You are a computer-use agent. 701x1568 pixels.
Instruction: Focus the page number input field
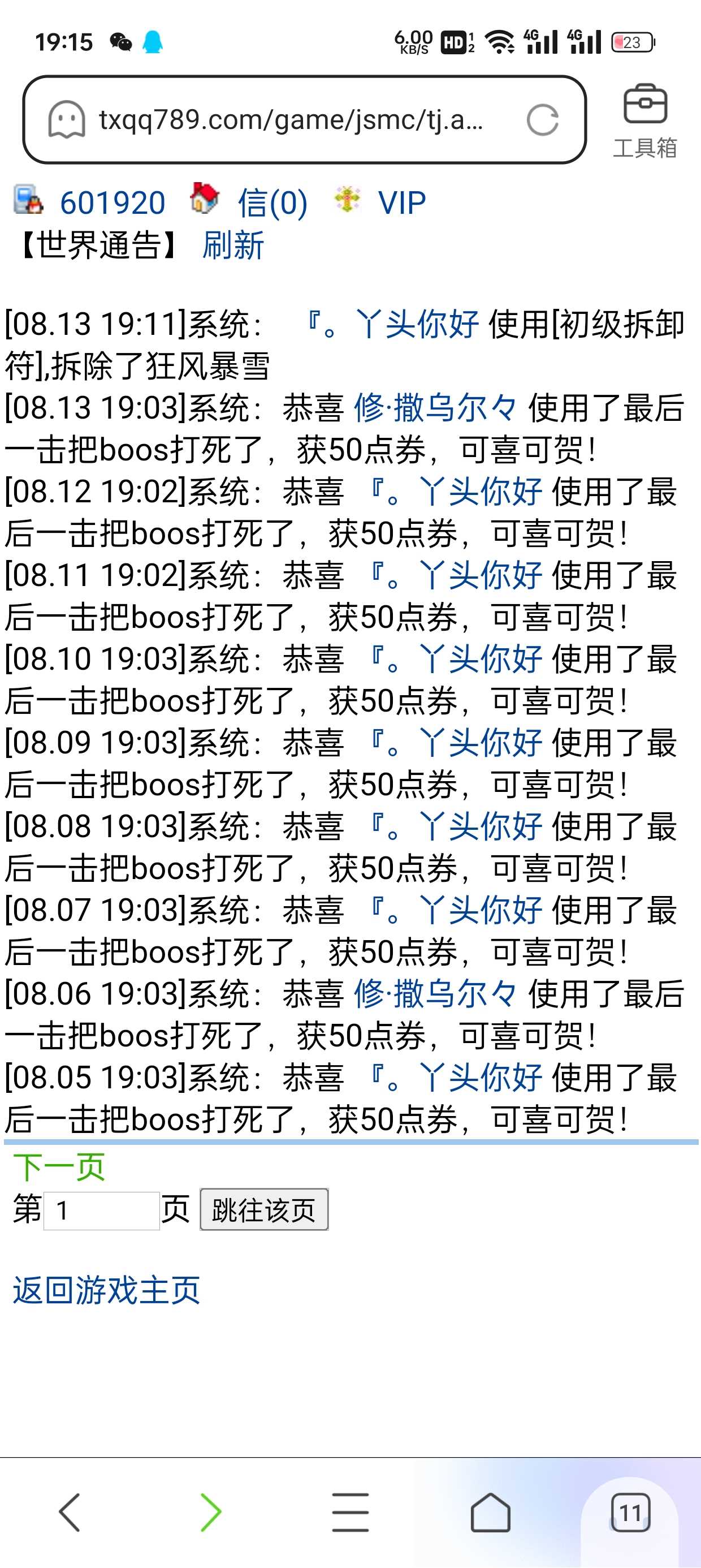(102, 1210)
